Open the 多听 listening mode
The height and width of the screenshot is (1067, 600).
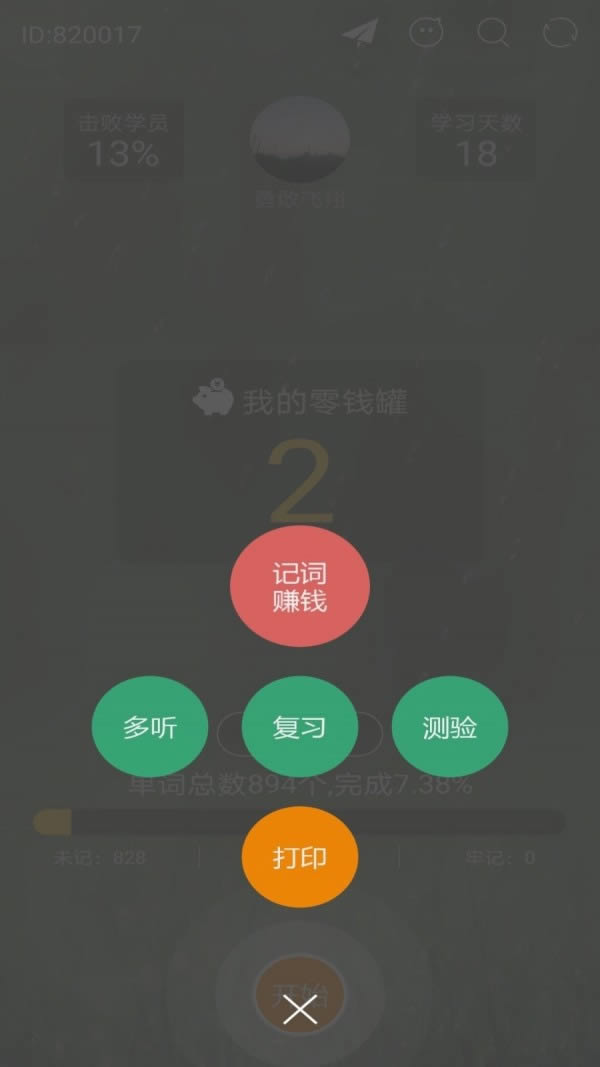pyautogui.click(x=150, y=726)
